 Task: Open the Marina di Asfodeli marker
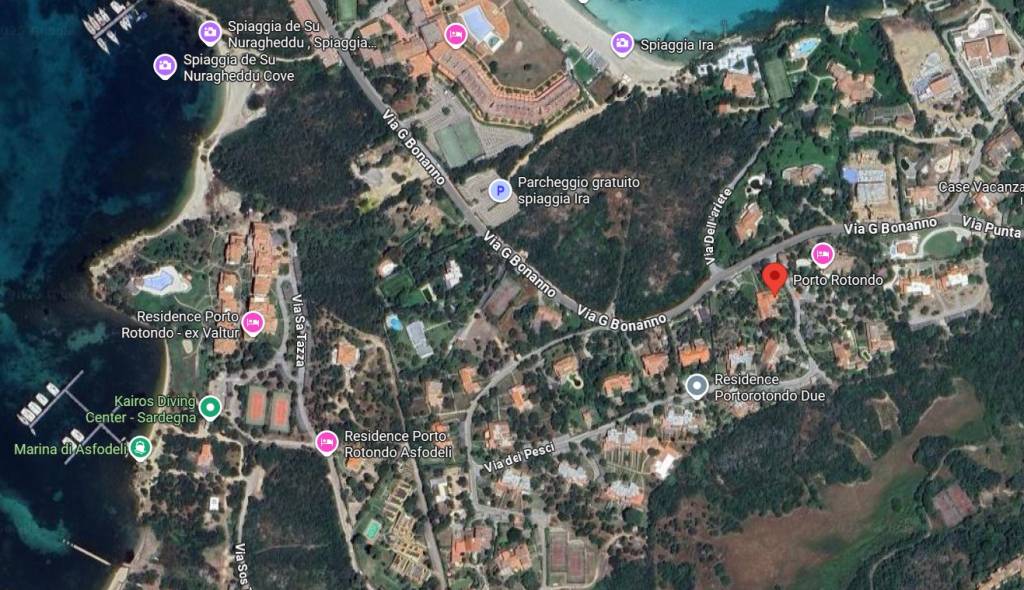140,447
